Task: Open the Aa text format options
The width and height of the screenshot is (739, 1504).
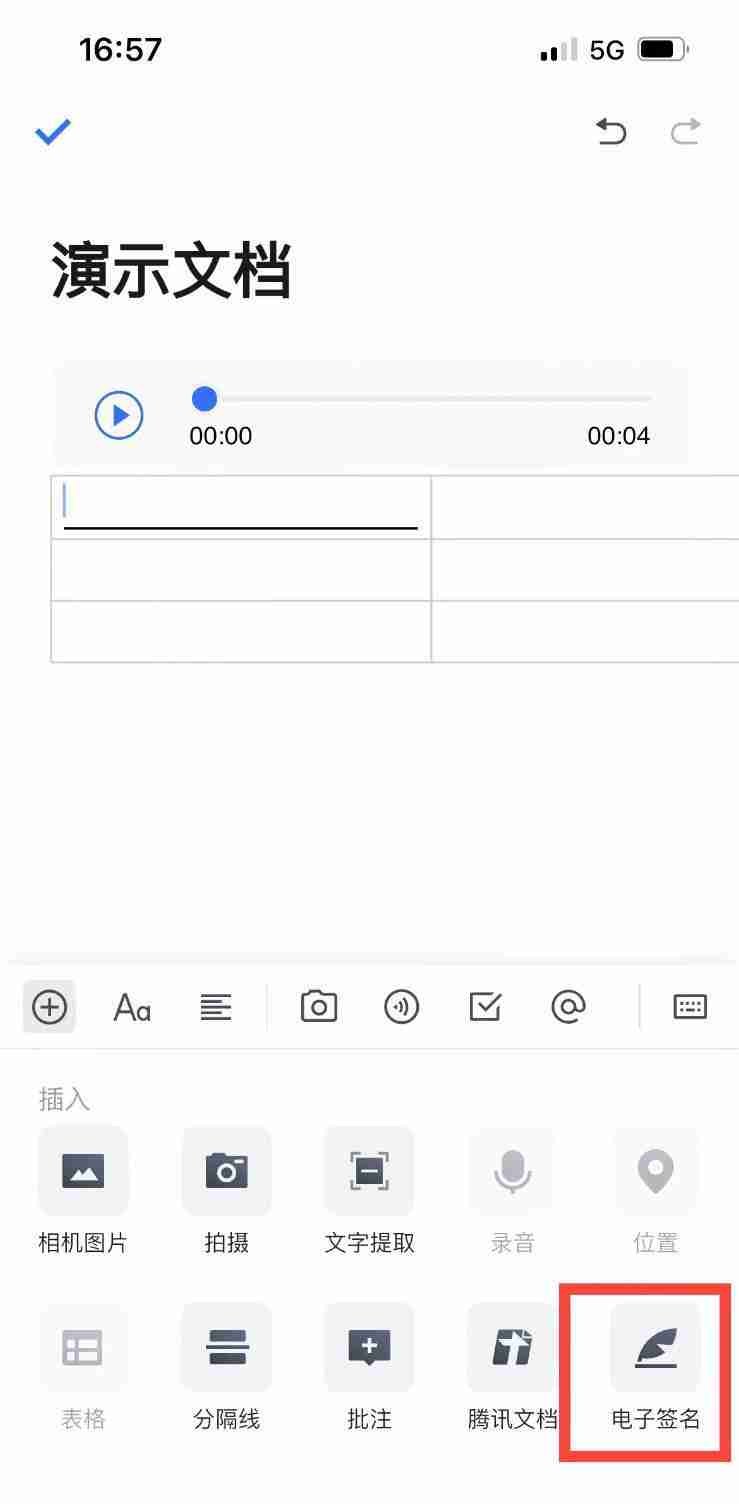Action: (x=132, y=1007)
